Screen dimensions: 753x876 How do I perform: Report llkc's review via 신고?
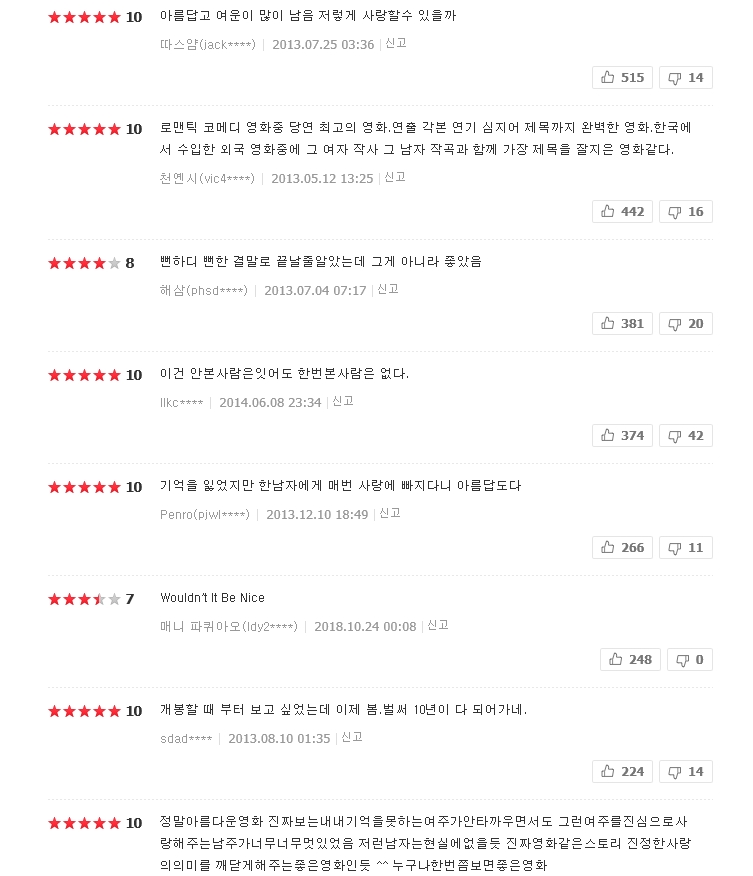pos(343,402)
